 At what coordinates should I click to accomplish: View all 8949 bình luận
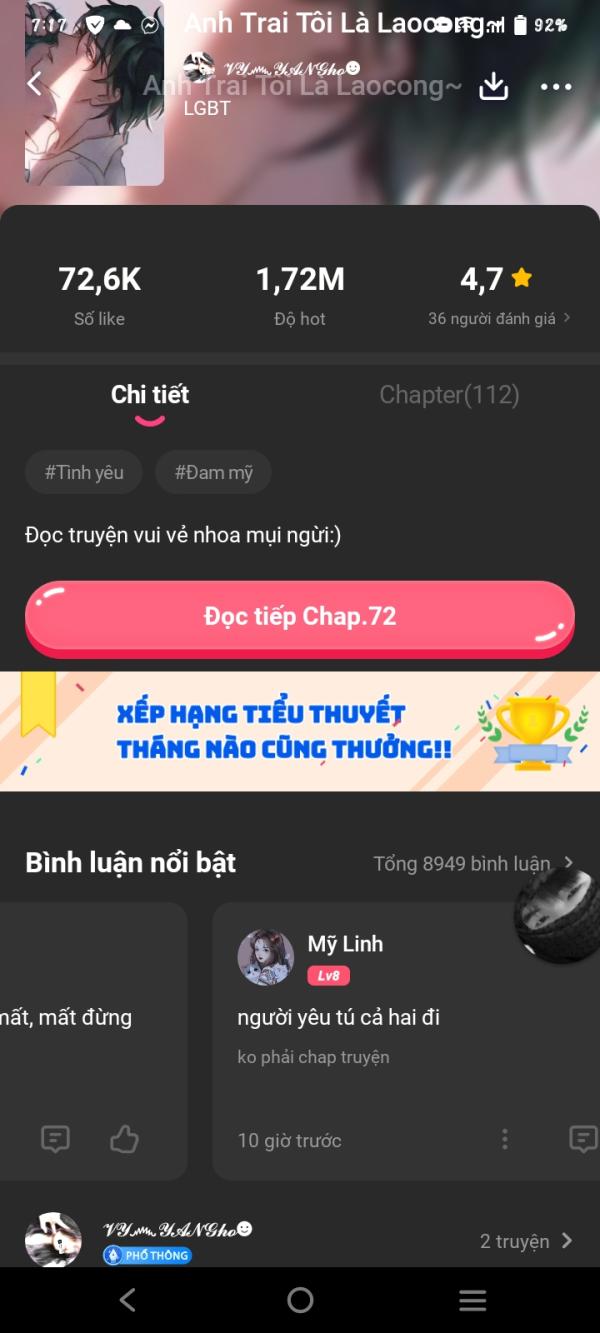(472, 863)
